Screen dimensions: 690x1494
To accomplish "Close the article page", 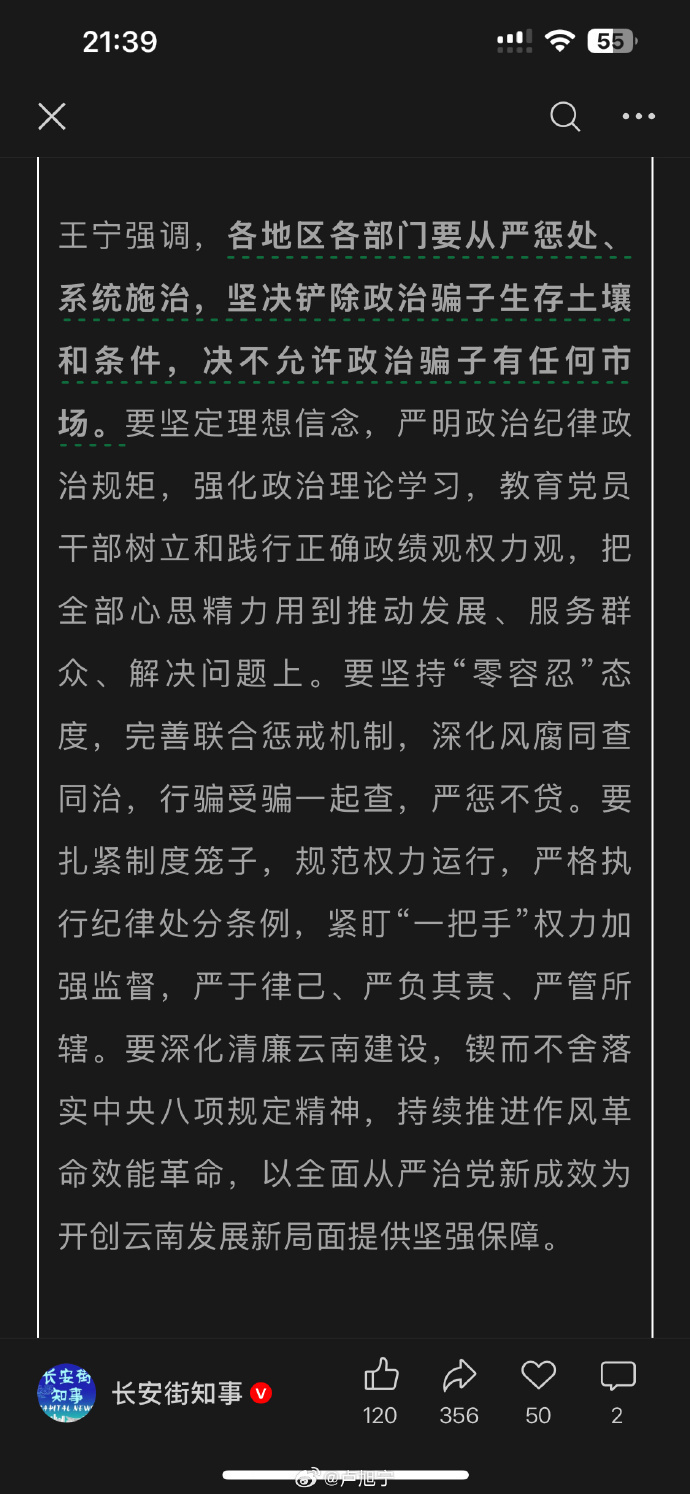I will pos(52,117).
